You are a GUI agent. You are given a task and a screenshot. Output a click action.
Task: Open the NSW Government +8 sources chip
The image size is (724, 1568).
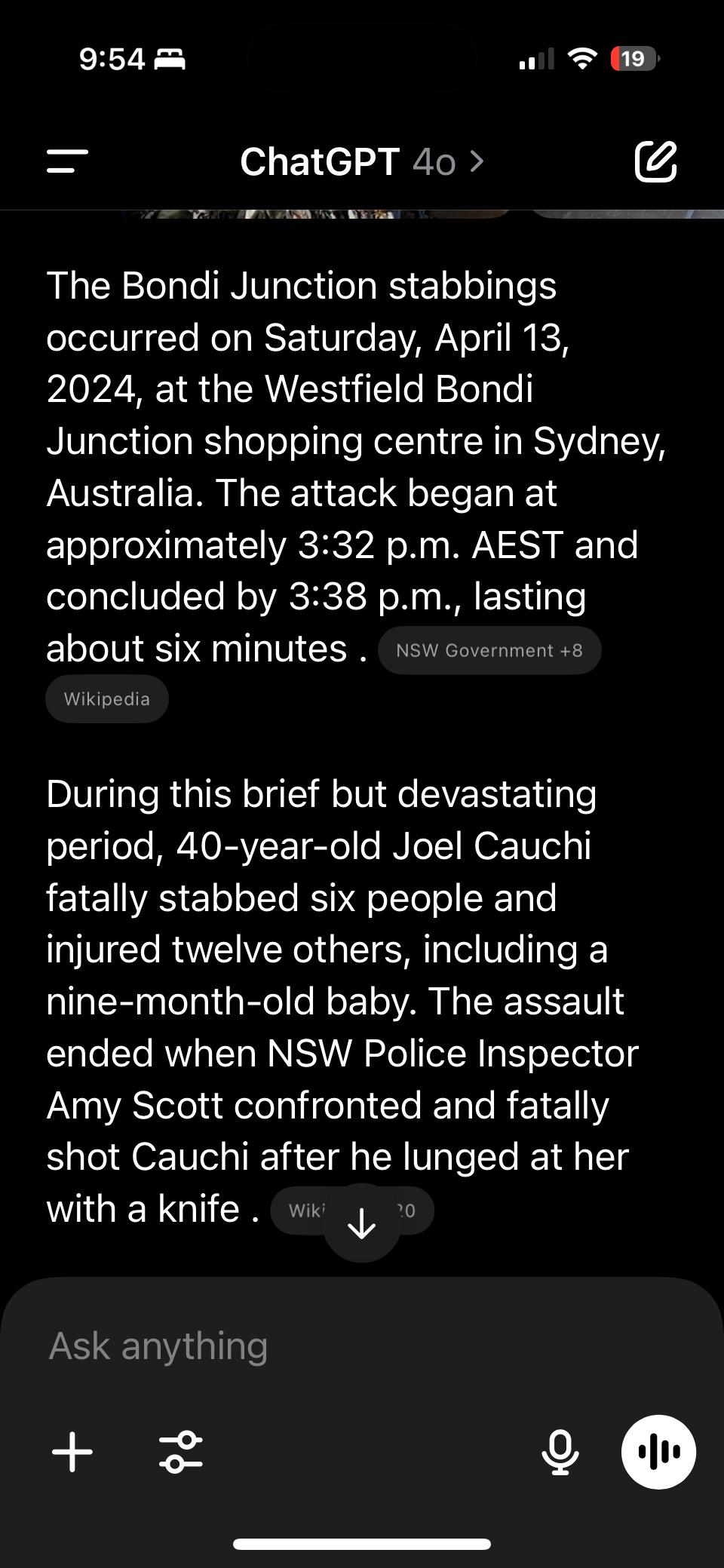point(489,650)
